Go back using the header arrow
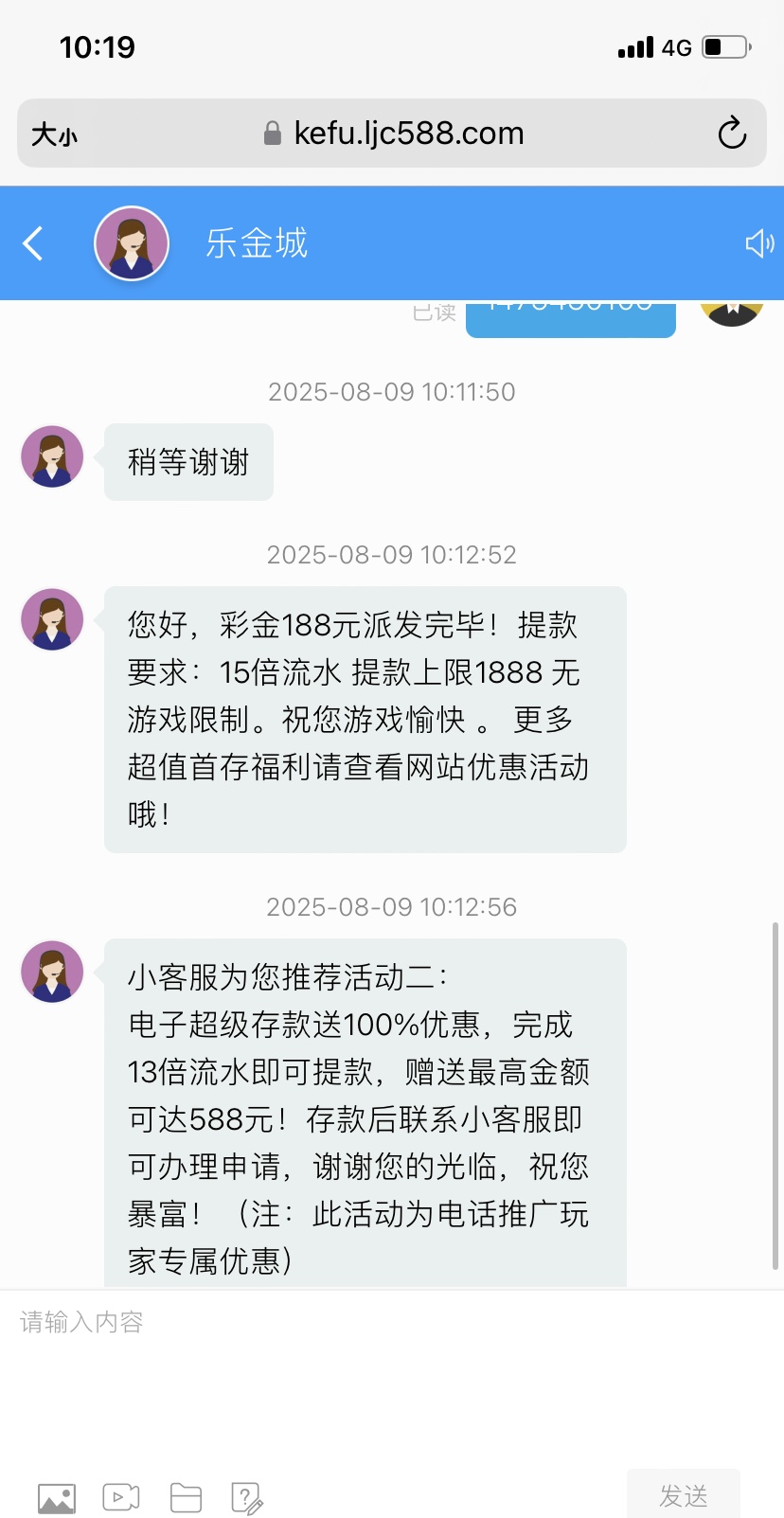 pos(33,243)
